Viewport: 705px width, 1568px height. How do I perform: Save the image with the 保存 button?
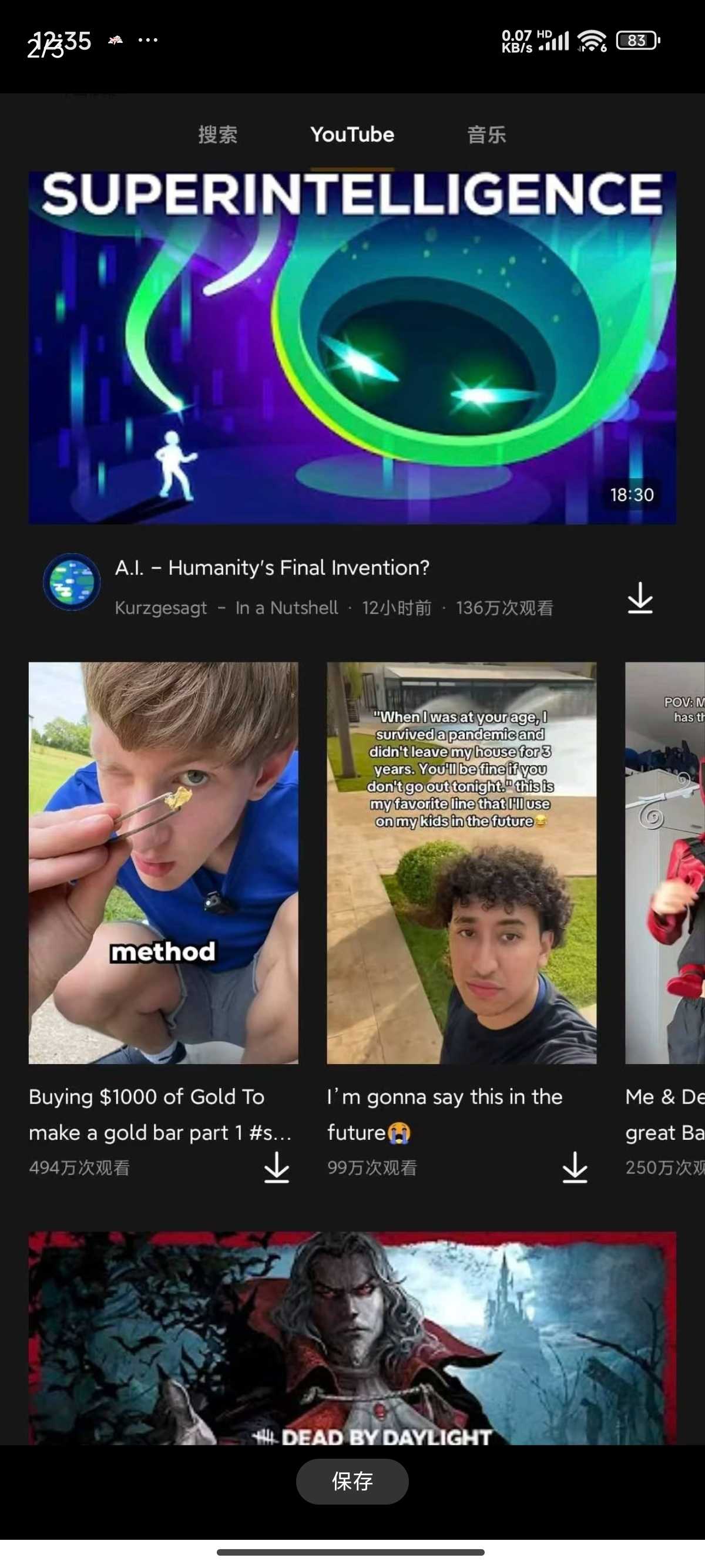pyautogui.click(x=352, y=1481)
